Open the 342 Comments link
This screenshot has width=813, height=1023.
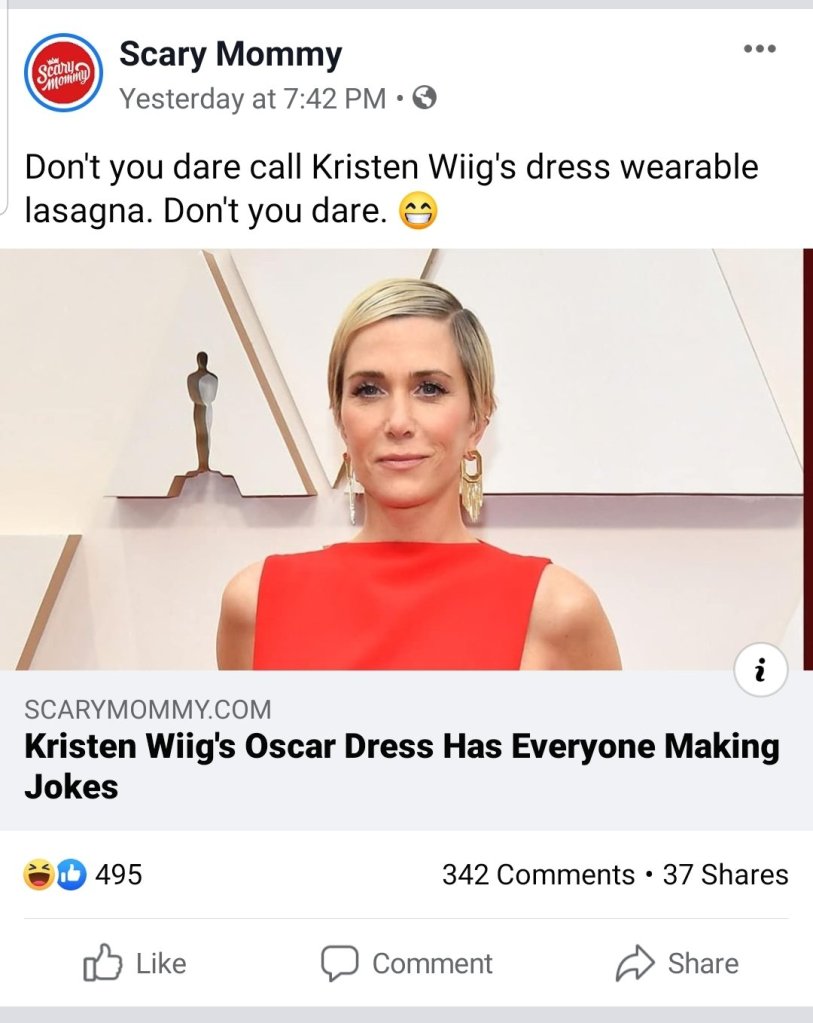pos(538,875)
